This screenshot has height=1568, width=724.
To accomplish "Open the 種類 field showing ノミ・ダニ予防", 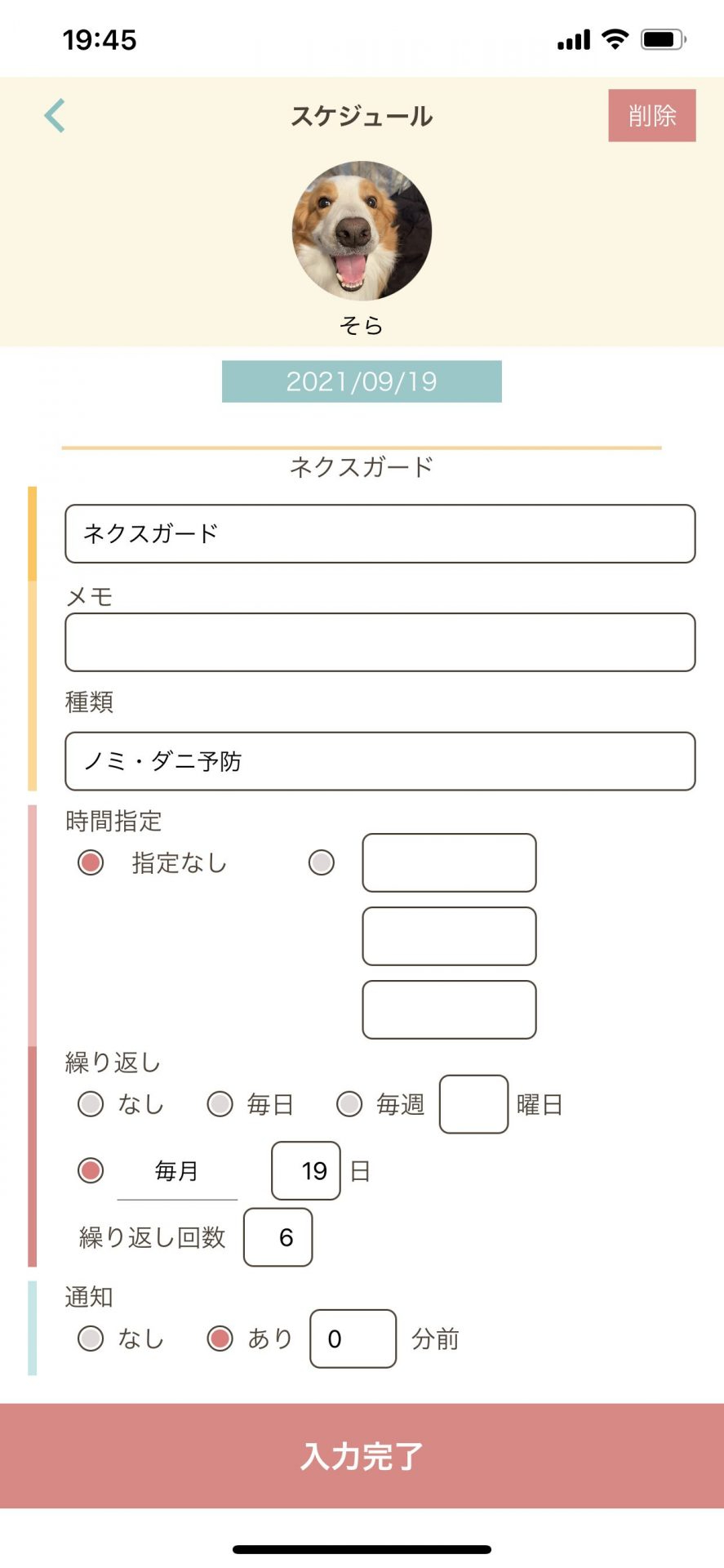I will (380, 761).
